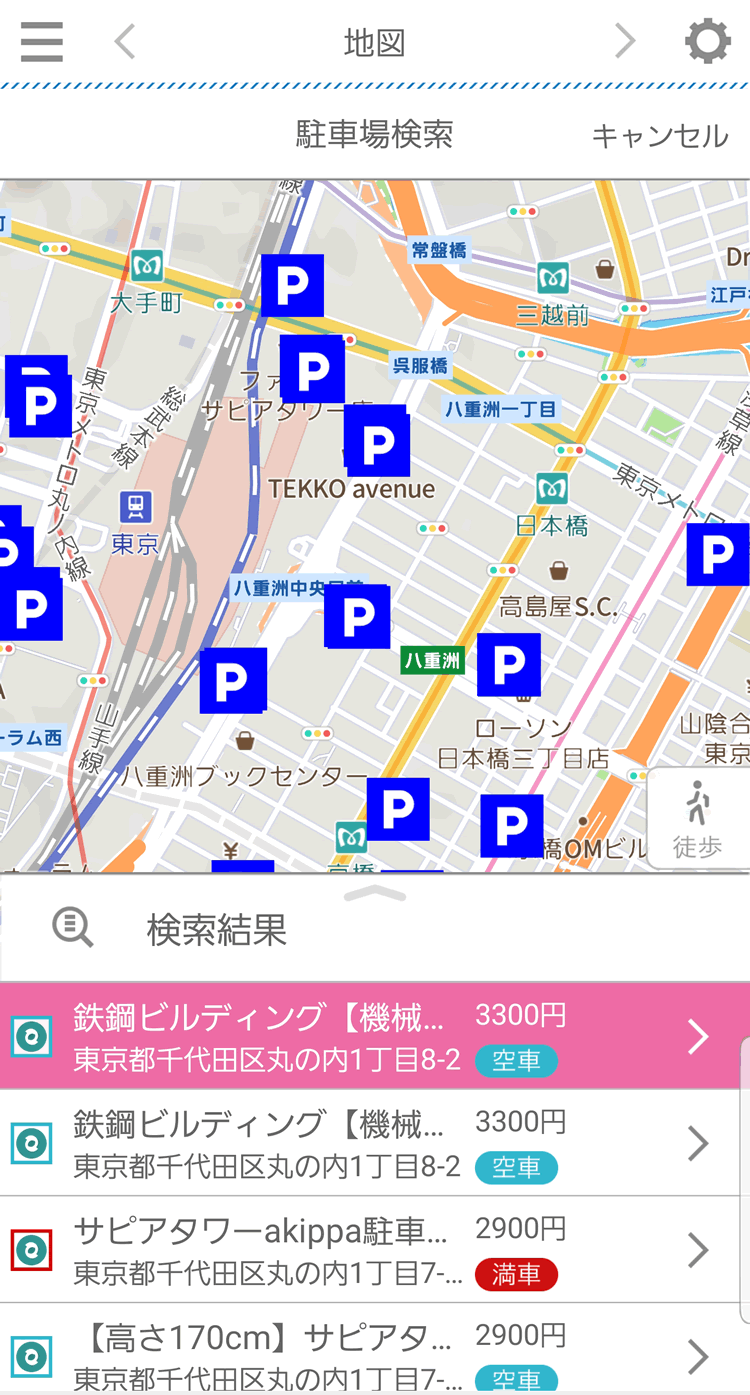Screen dimensions: 750x1395
Task: Select parking marker above 八重洲ブックセンター
Action: [233, 681]
